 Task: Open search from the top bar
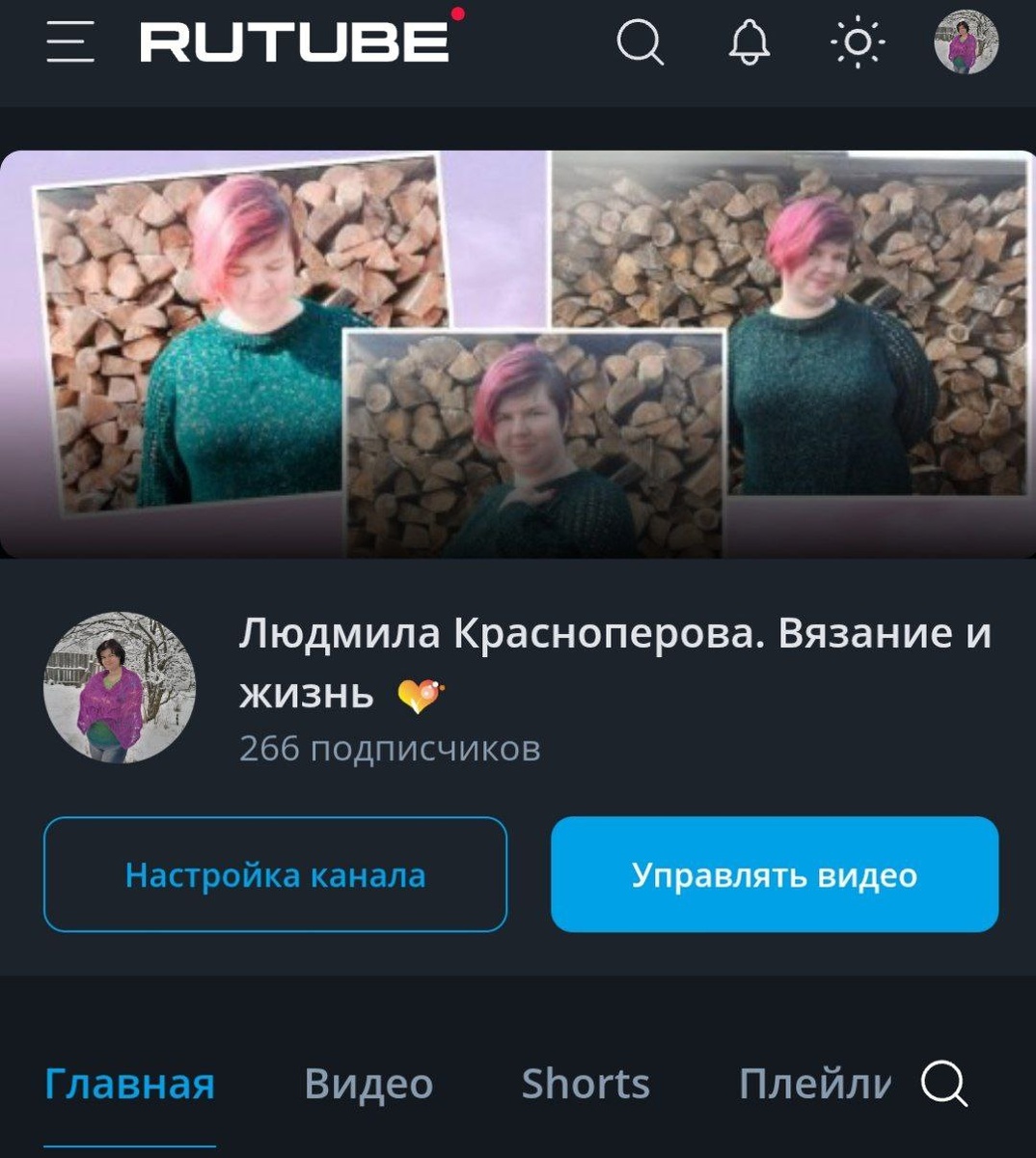(641, 43)
